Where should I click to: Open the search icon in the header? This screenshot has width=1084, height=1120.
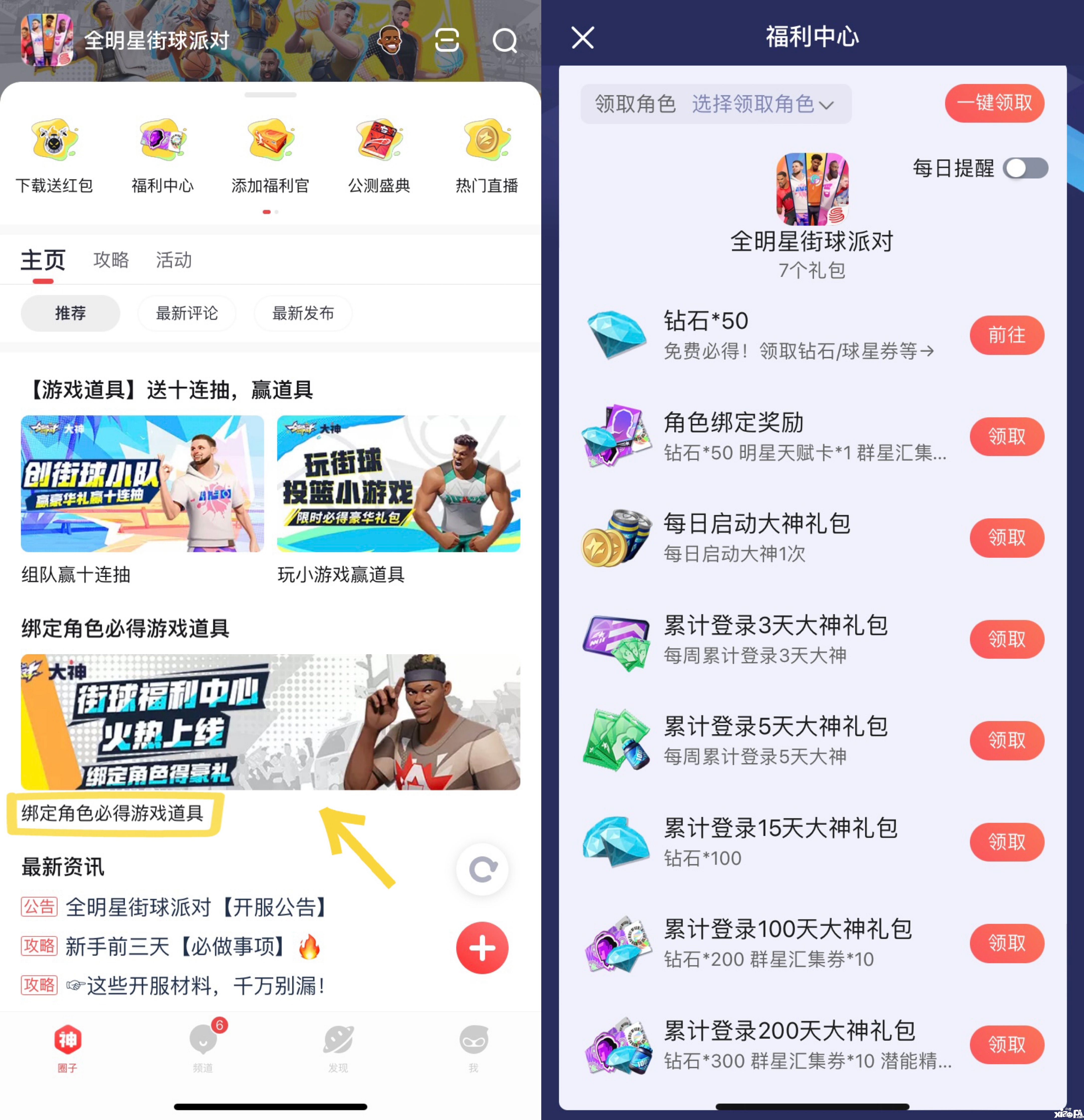(x=505, y=41)
